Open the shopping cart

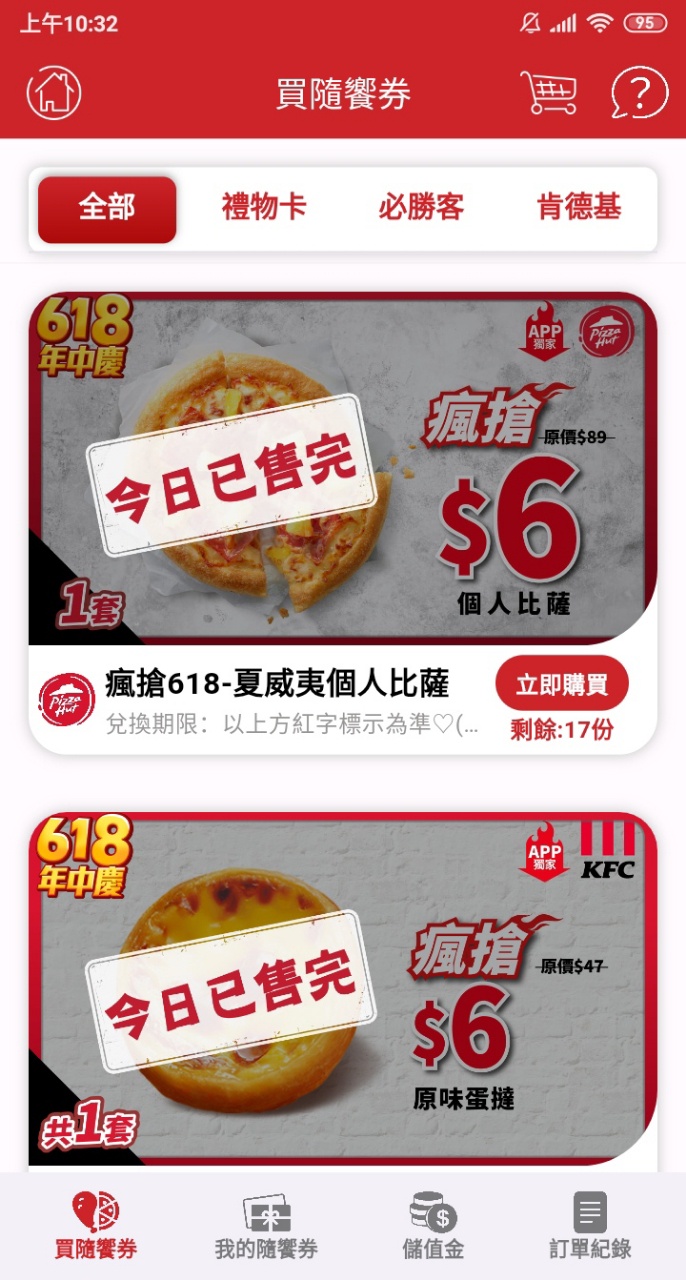548,93
